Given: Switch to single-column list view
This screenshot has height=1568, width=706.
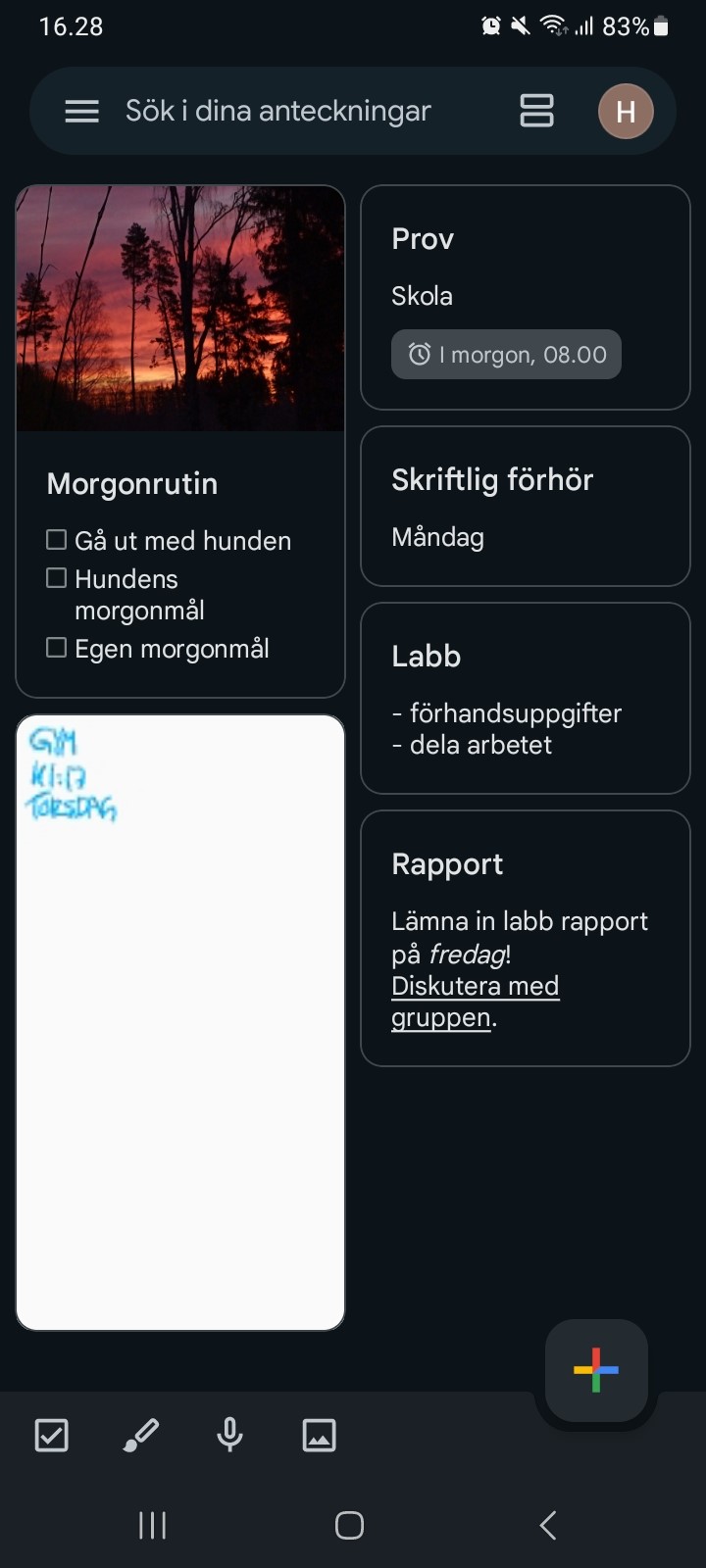Looking at the screenshot, I should (x=536, y=111).
